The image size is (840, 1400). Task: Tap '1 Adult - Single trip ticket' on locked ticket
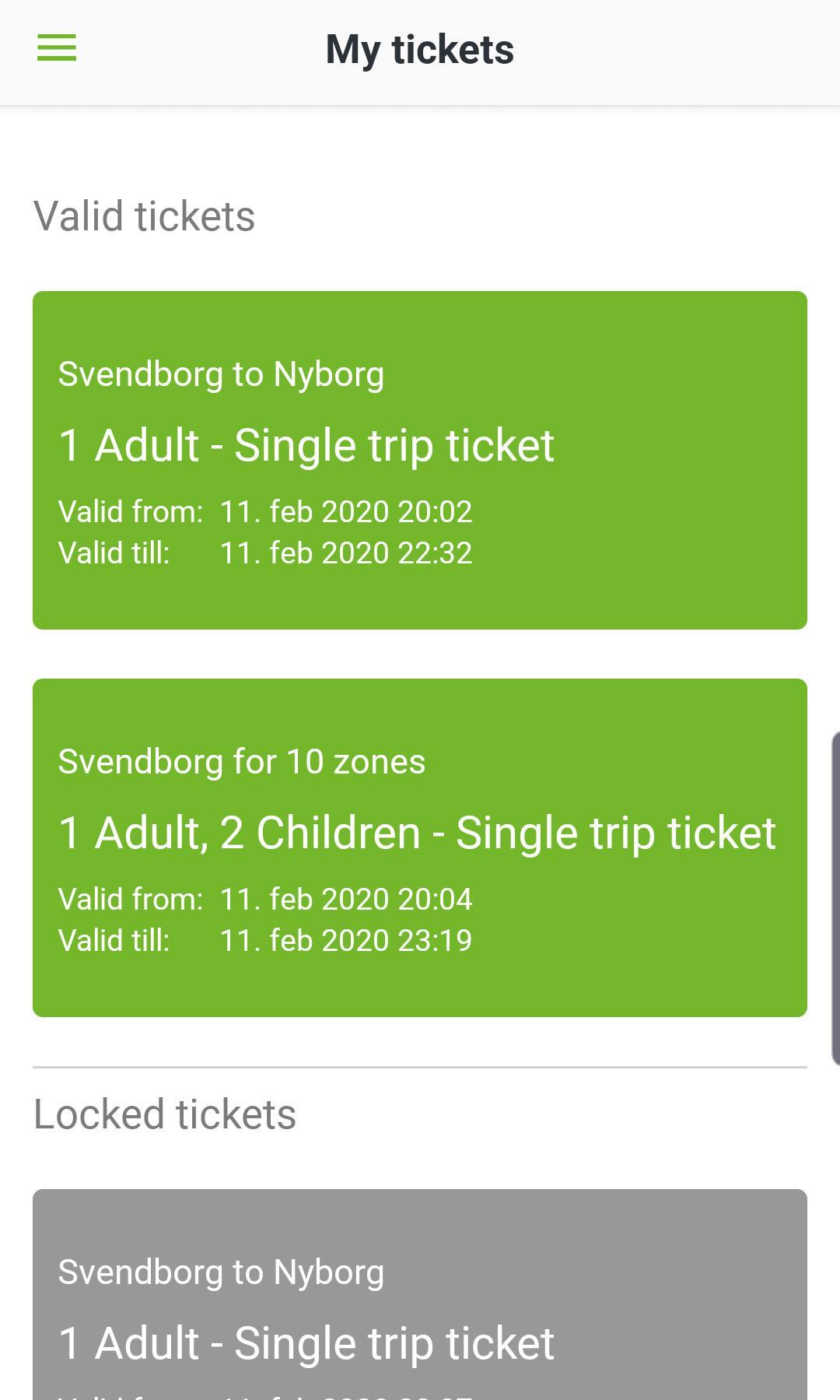point(307,1342)
